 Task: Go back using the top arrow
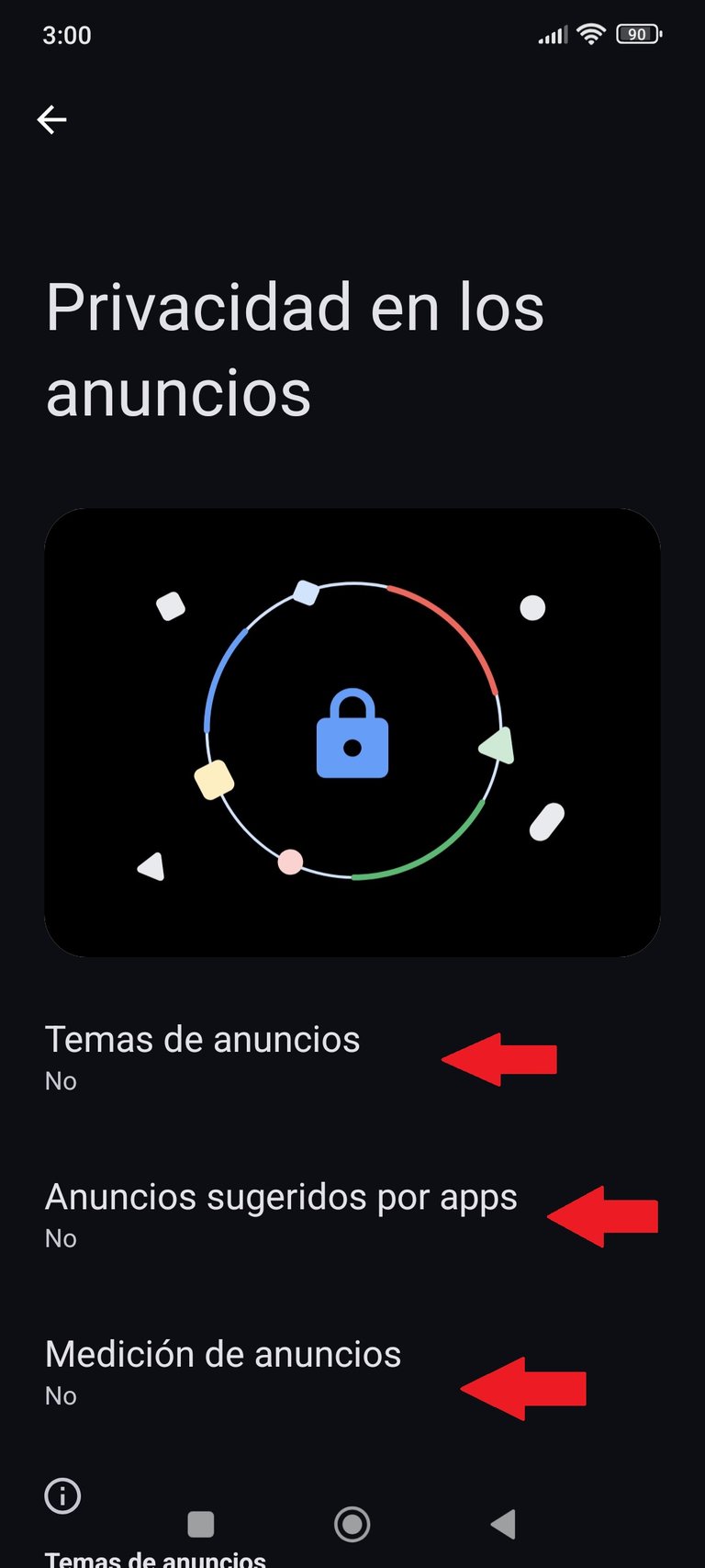coord(51,119)
